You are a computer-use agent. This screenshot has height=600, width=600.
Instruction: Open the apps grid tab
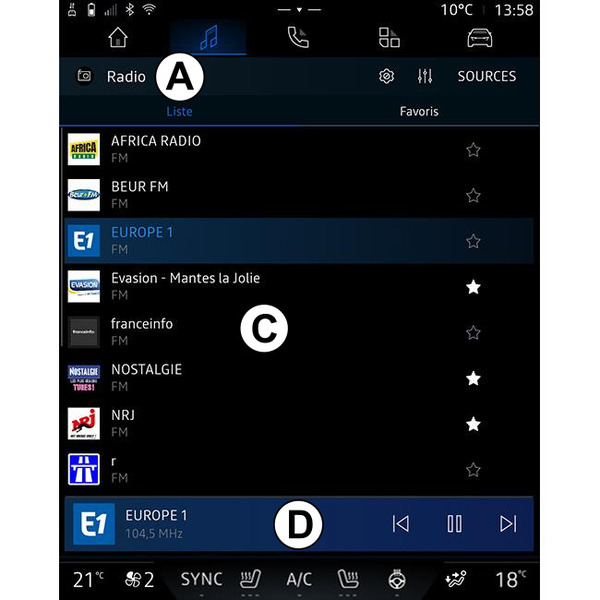(x=389, y=39)
